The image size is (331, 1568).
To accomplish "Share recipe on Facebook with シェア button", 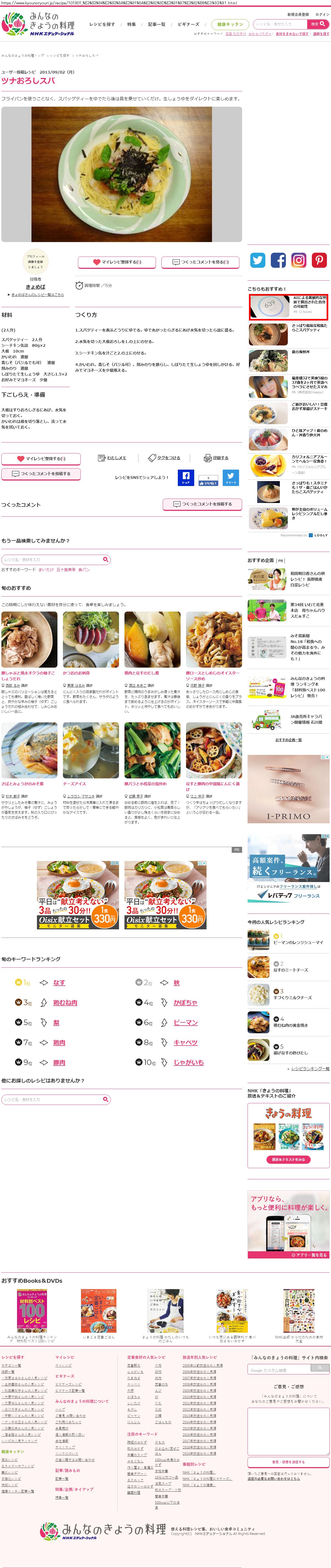I will click(185, 478).
